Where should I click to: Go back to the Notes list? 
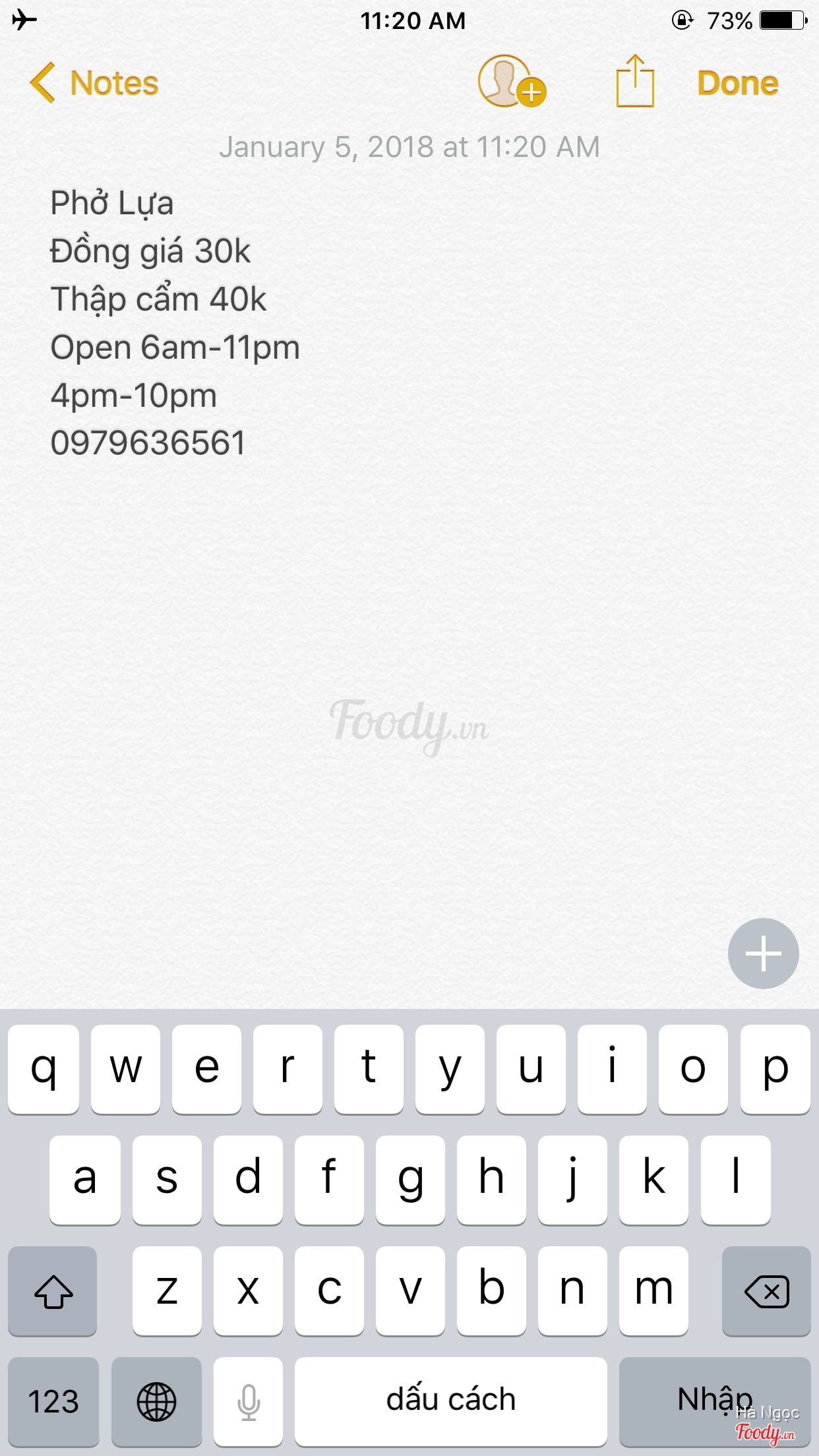coord(94,84)
